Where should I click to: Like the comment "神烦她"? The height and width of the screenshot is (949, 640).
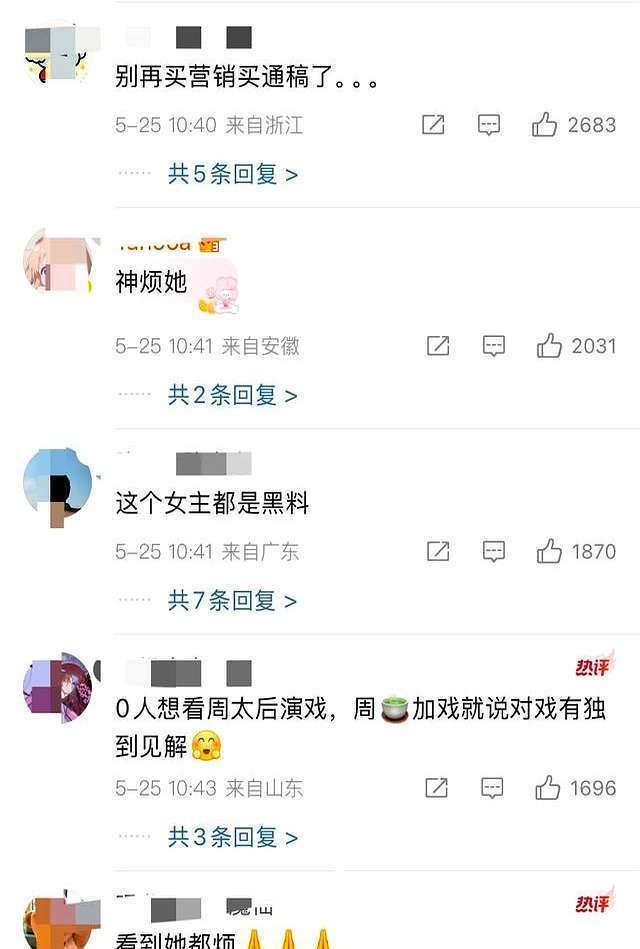pyautogui.click(x=549, y=346)
